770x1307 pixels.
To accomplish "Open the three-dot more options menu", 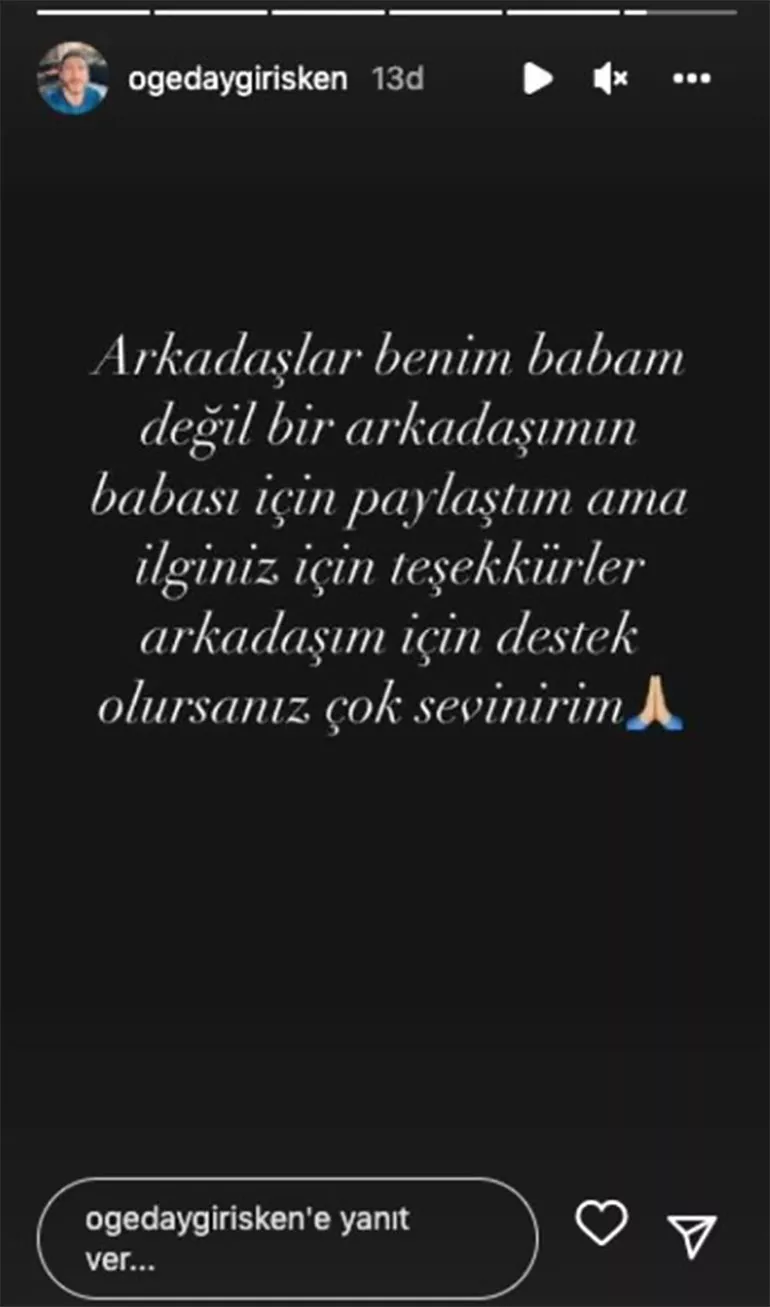I will [691, 79].
